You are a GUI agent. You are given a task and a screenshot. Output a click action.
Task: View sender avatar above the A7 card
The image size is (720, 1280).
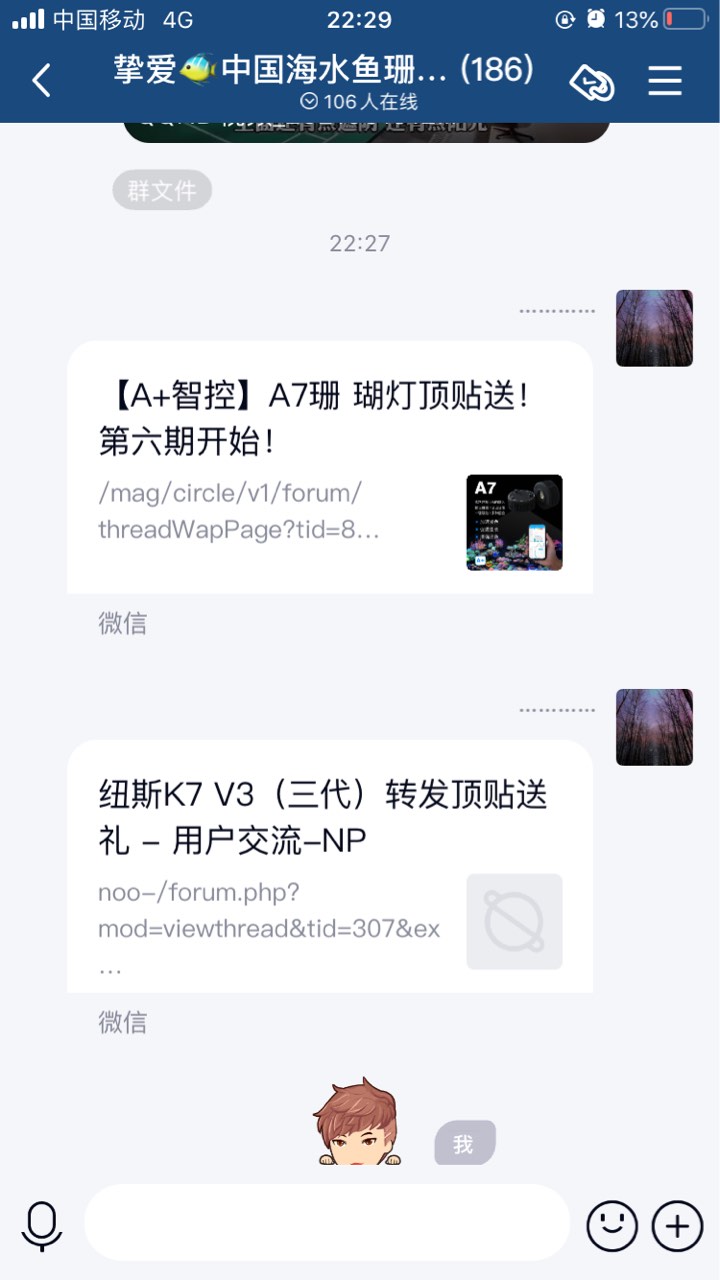click(654, 328)
